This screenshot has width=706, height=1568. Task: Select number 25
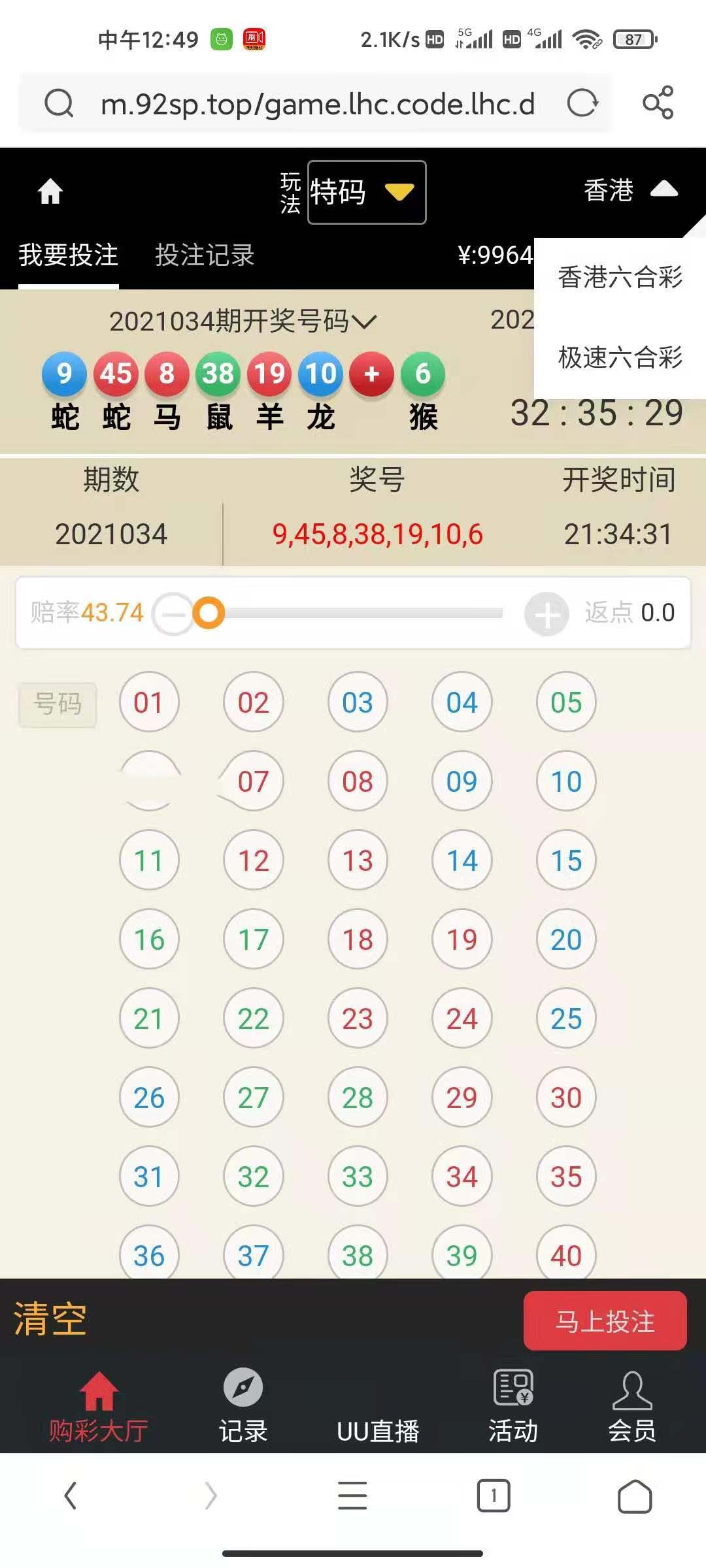(x=566, y=1019)
